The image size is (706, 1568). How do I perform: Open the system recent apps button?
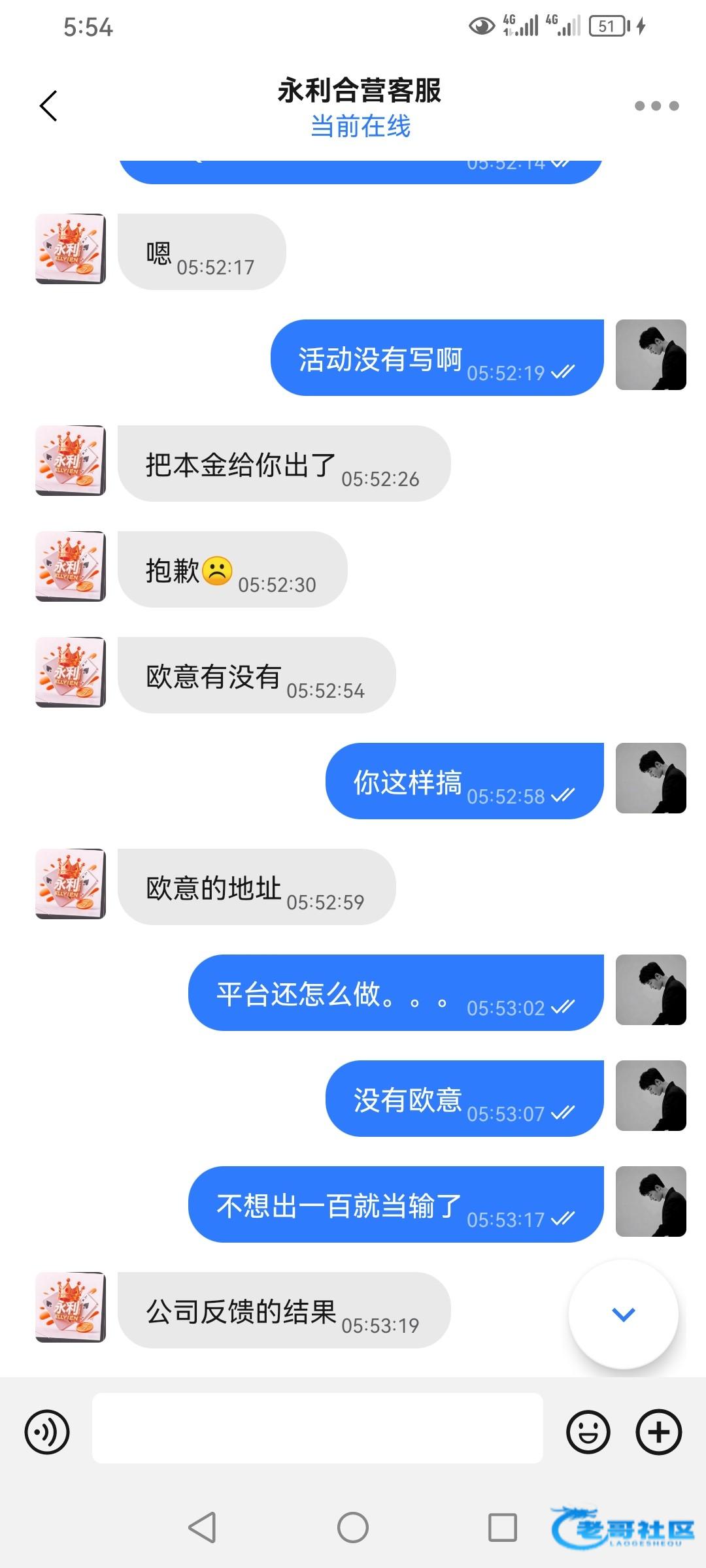coord(502,1527)
